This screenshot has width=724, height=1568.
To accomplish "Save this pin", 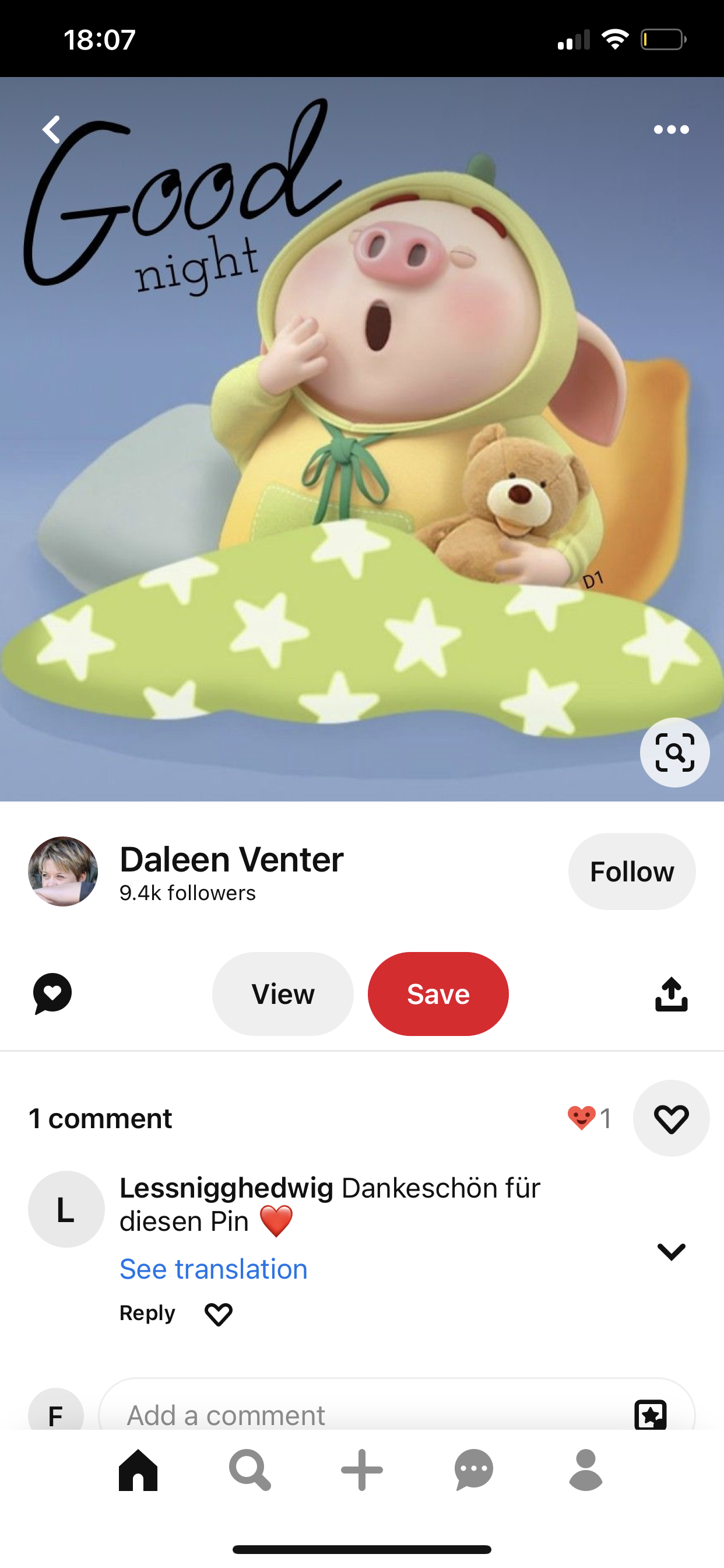I will (x=438, y=994).
